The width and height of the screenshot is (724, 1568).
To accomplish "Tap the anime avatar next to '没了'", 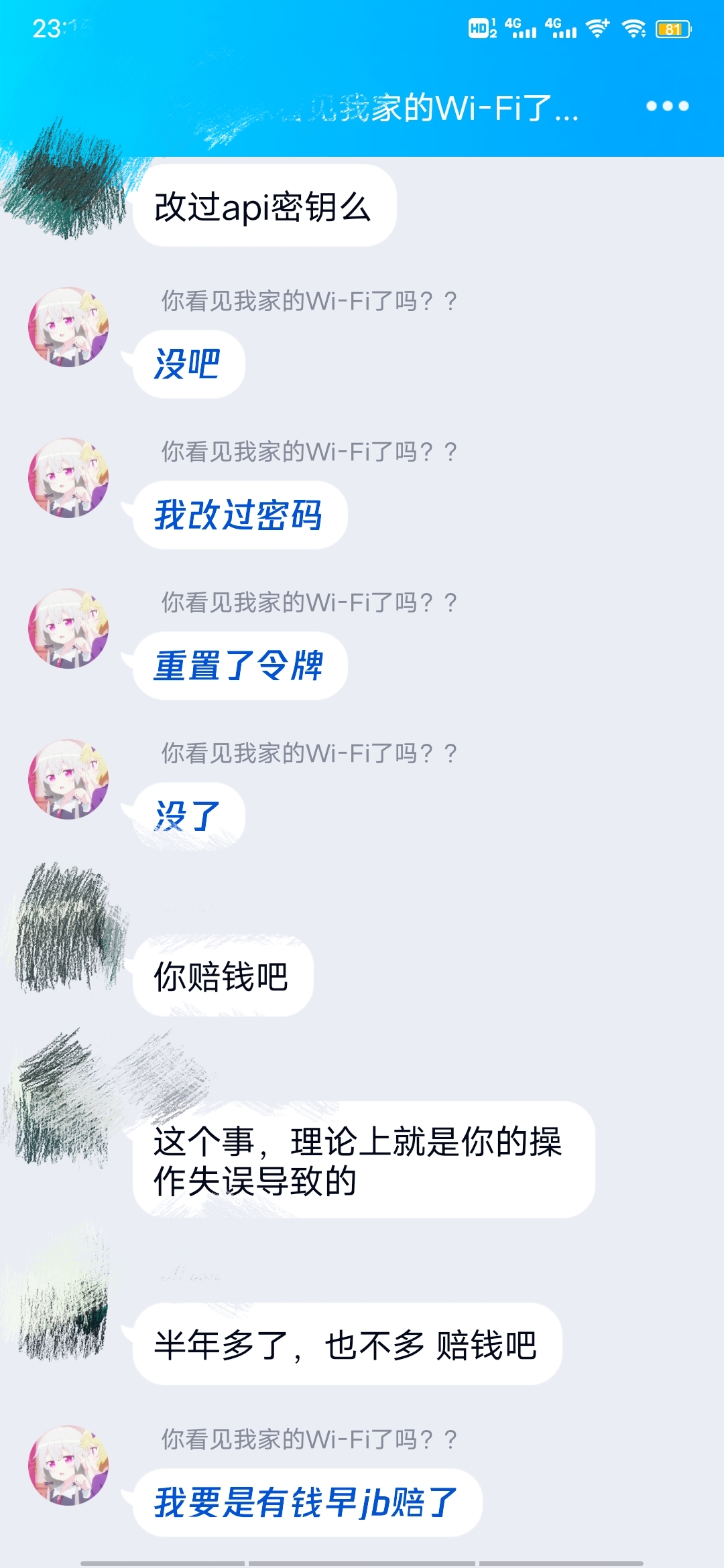I will tap(68, 779).
